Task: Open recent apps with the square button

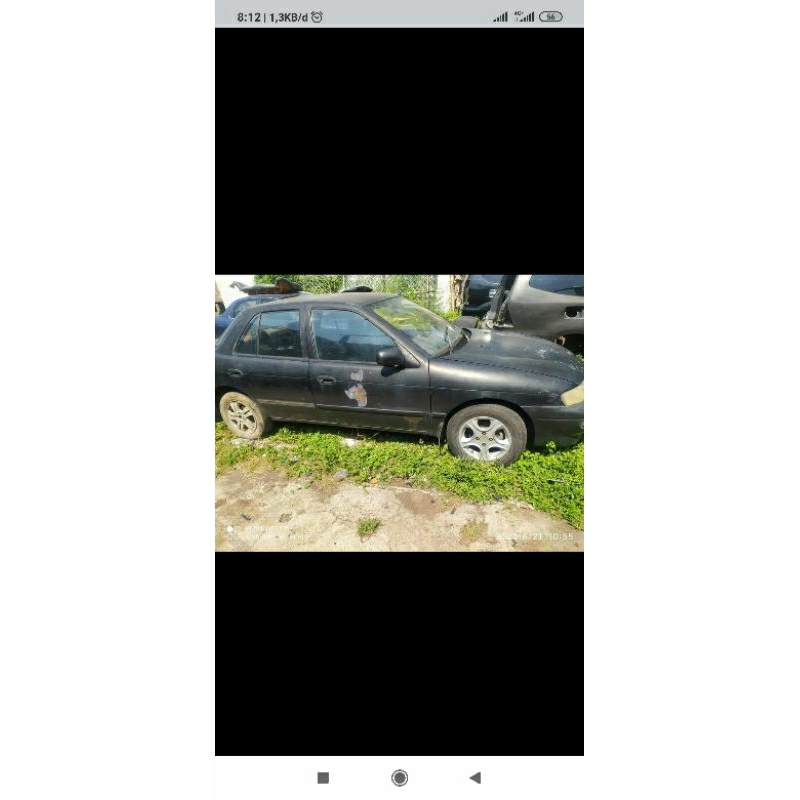Action: [323, 777]
